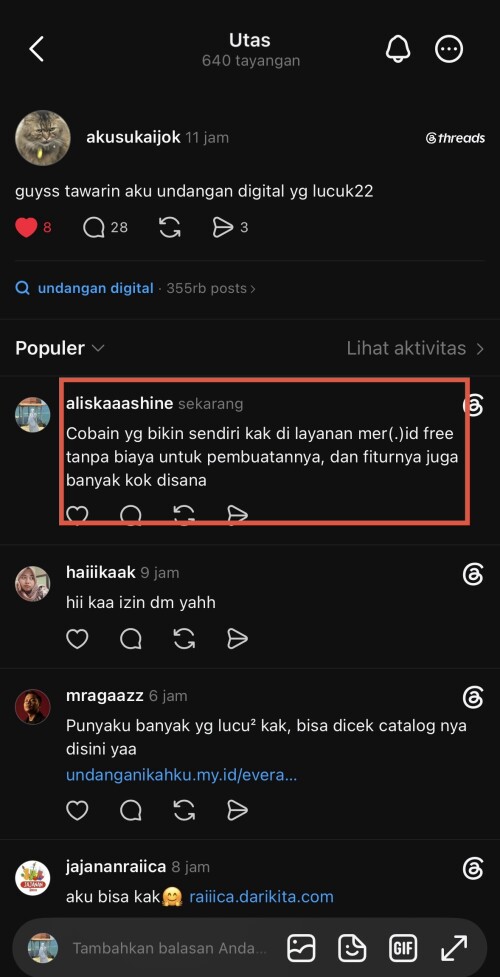Add a GIF to the reply
Viewport: 500px width, 977px height.
tap(403, 948)
